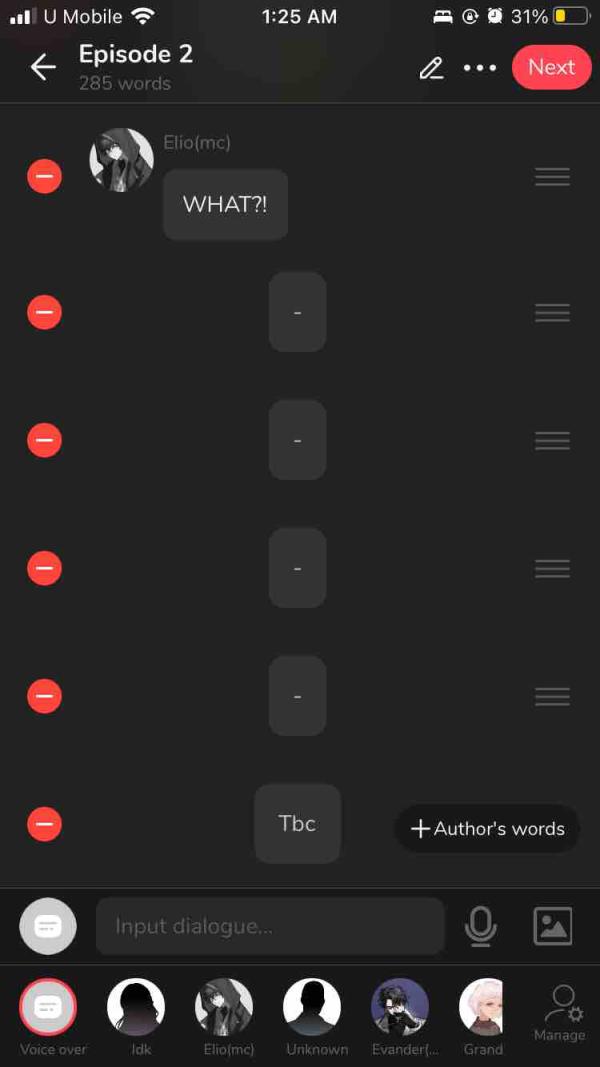Tap the reorder handle beside "WHAT?!"
Screen dimensions: 600x1067
(x=552, y=177)
